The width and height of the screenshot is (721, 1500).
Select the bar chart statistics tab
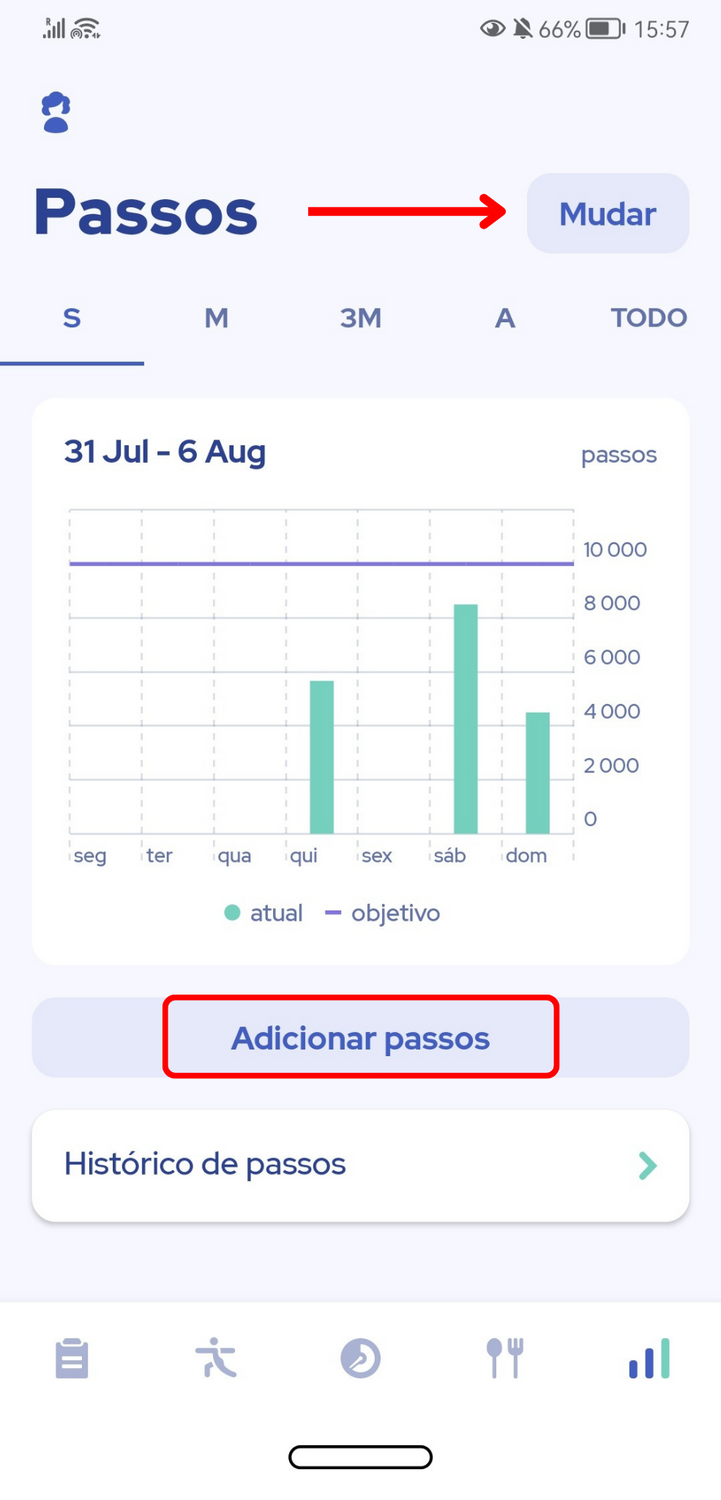[x=649, y=1360]
